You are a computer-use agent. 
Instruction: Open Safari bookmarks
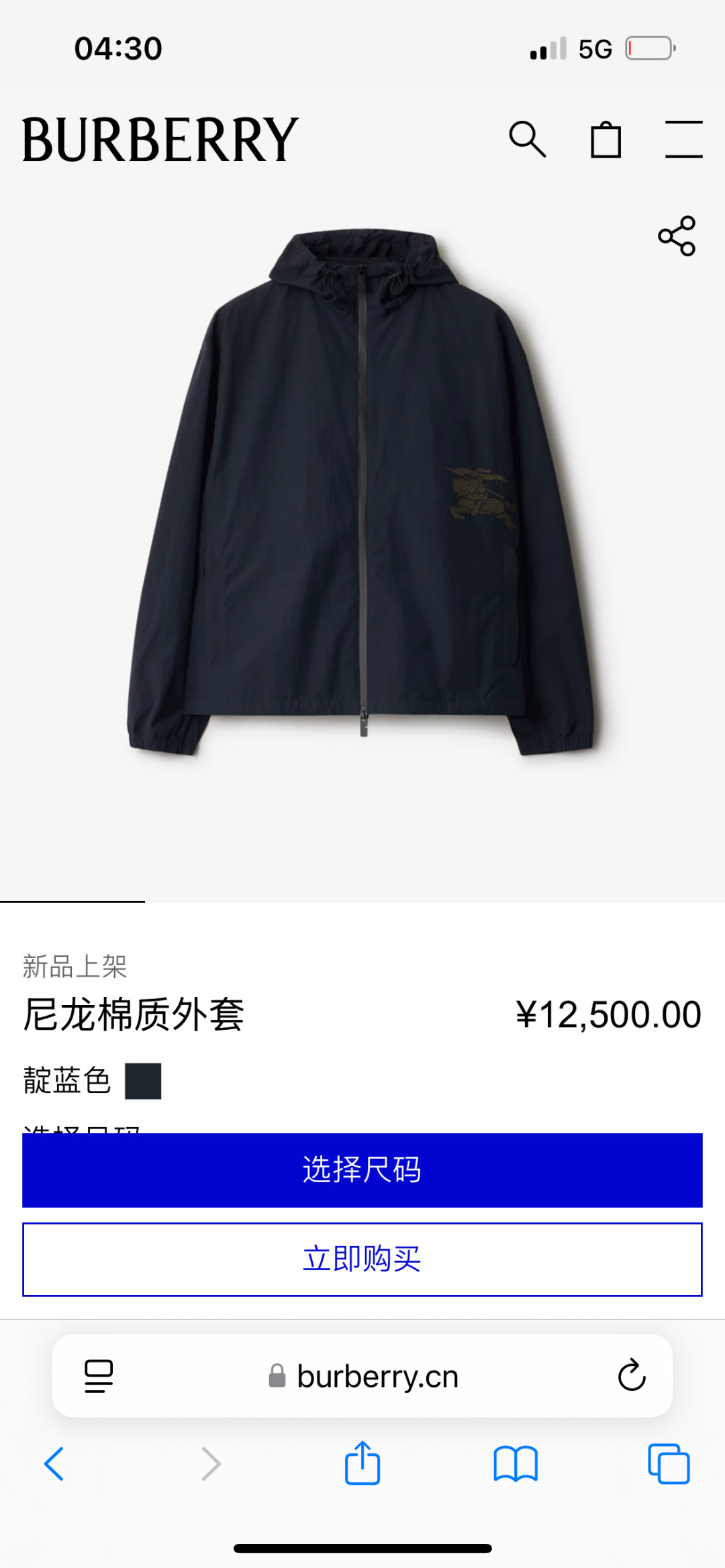point(516,1463)
